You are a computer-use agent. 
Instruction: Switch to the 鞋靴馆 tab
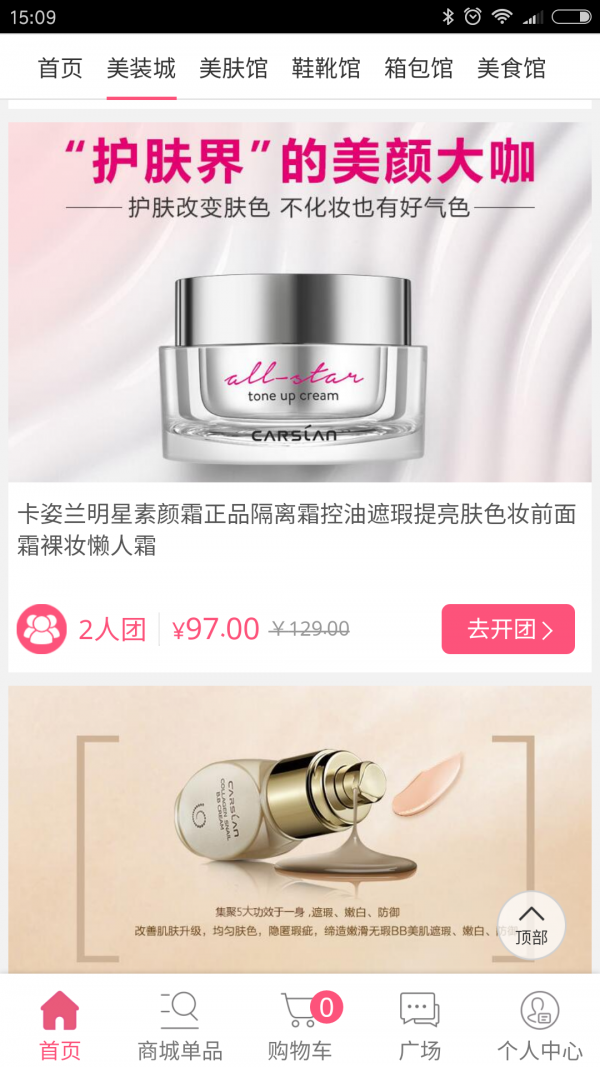coord(326,68)
